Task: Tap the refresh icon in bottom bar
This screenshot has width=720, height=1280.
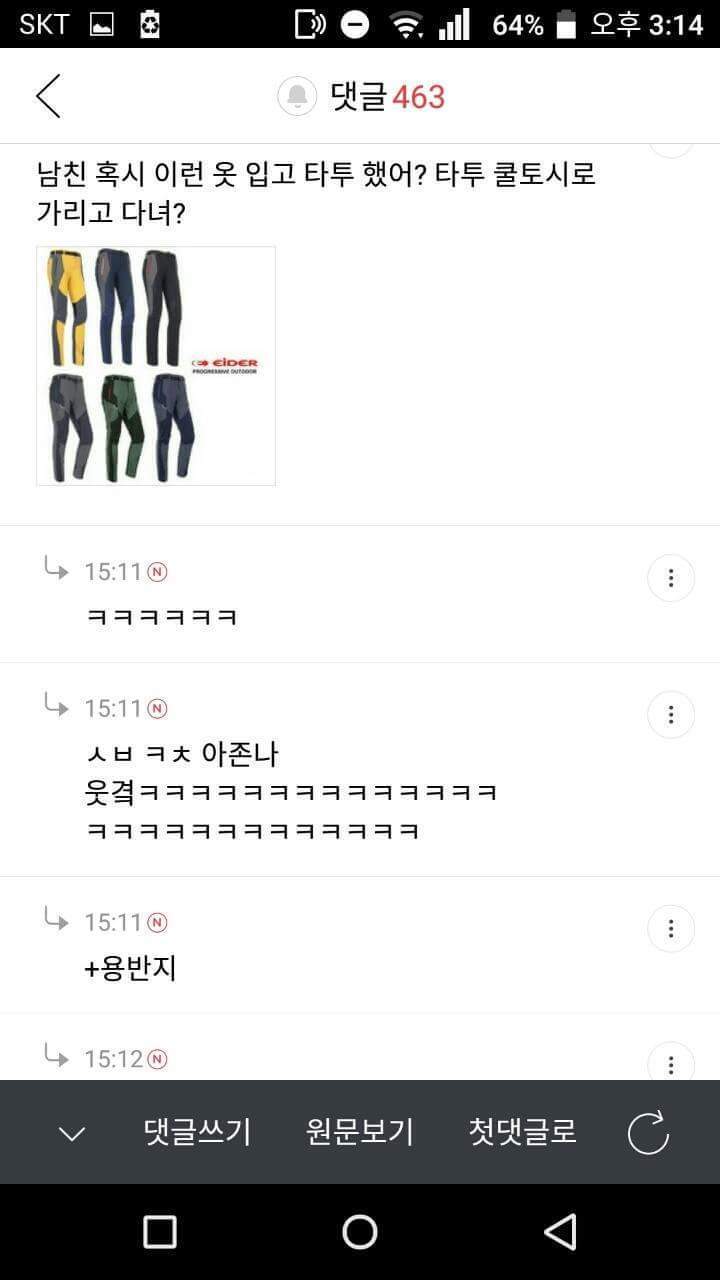Action: pos(650,1133)
